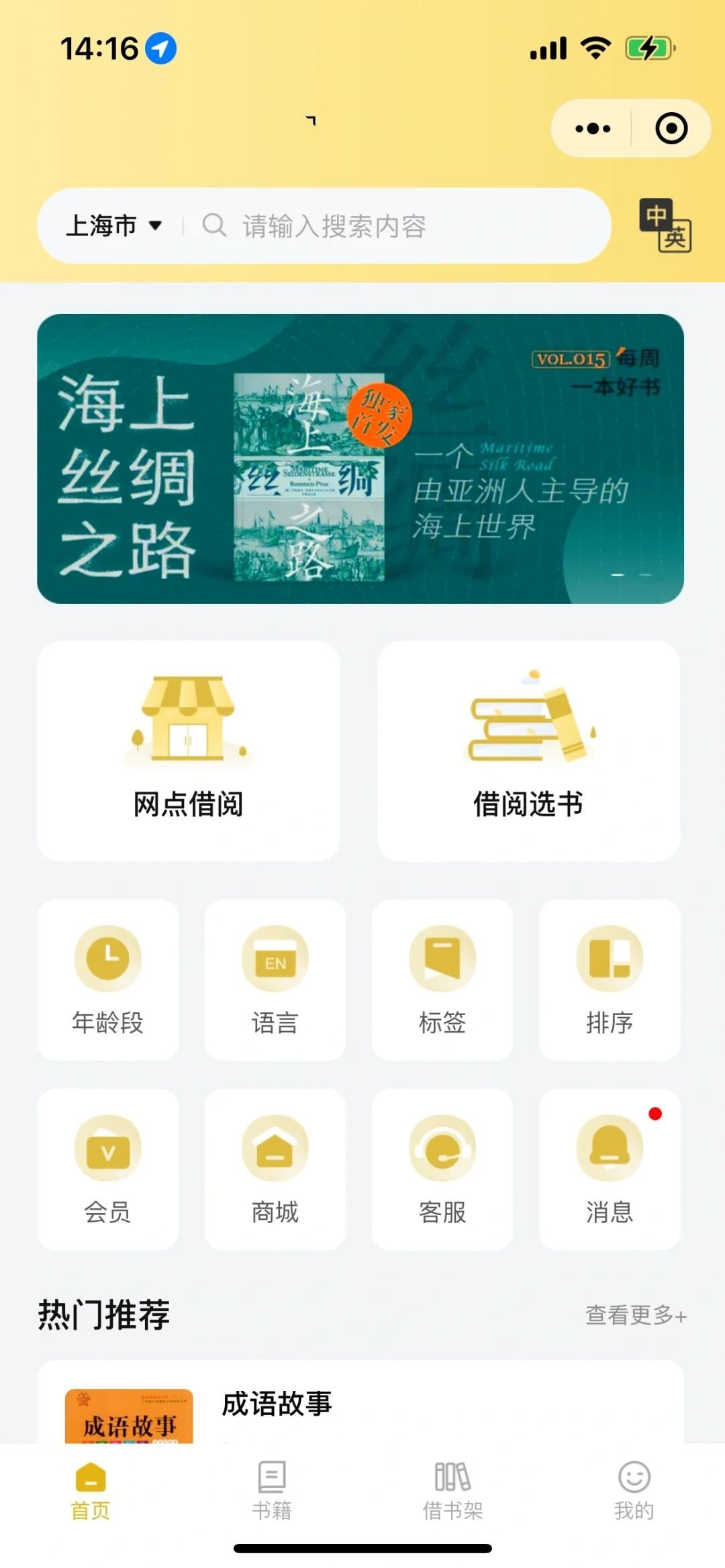This screenshot has width=725, height=1568.
Task: Go to the 会员 membership page
Action: click(107, 1169)
